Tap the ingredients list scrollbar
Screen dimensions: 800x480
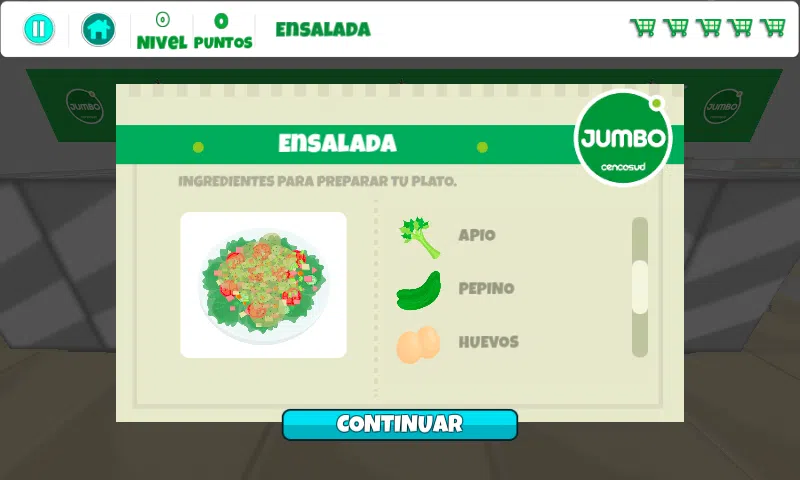pyautogui.click(x=640, y=287)
